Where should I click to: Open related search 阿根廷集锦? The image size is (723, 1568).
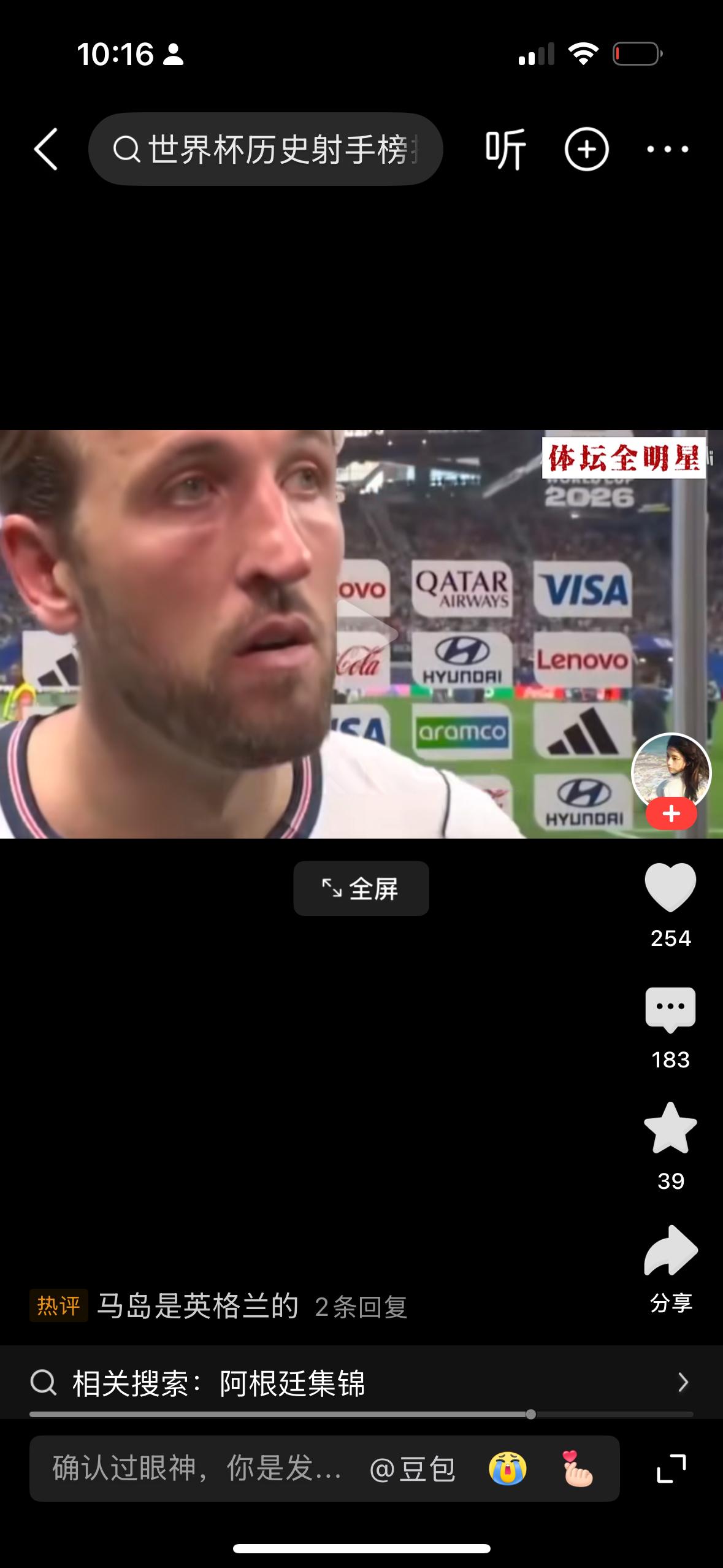[x=361, y=1383]
